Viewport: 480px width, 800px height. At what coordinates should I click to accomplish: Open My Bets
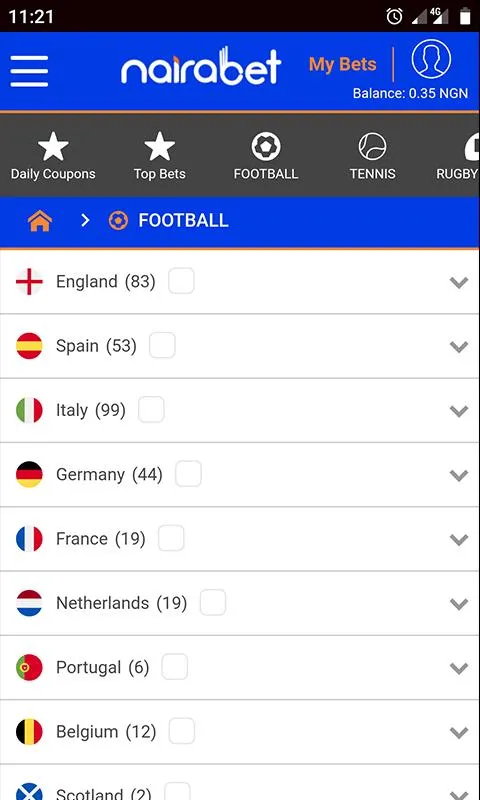click(x=342, y=64)
